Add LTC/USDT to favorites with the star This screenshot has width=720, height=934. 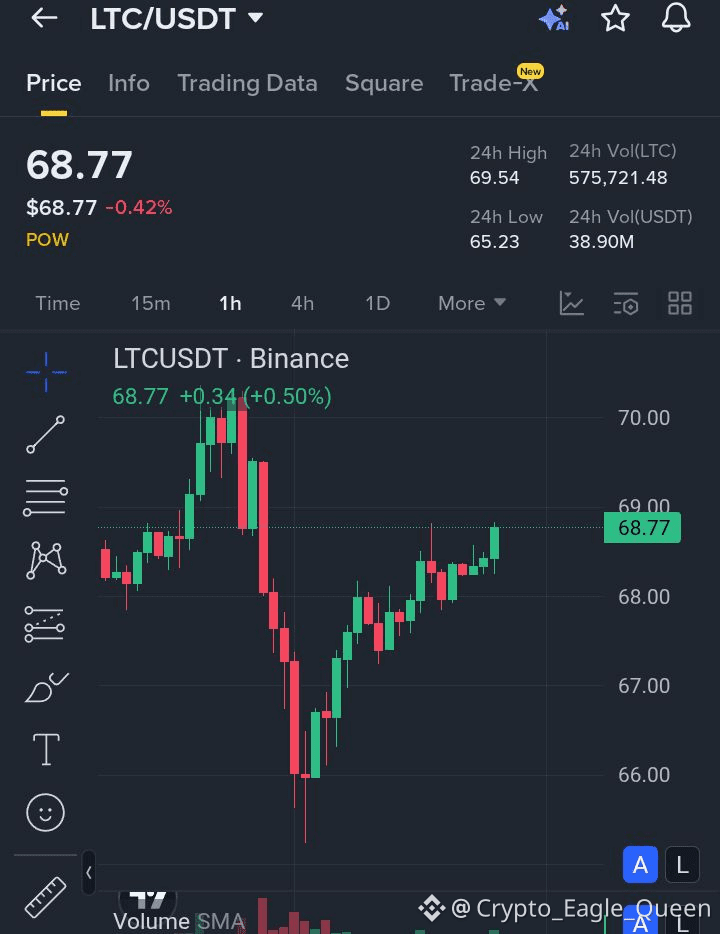615,18
